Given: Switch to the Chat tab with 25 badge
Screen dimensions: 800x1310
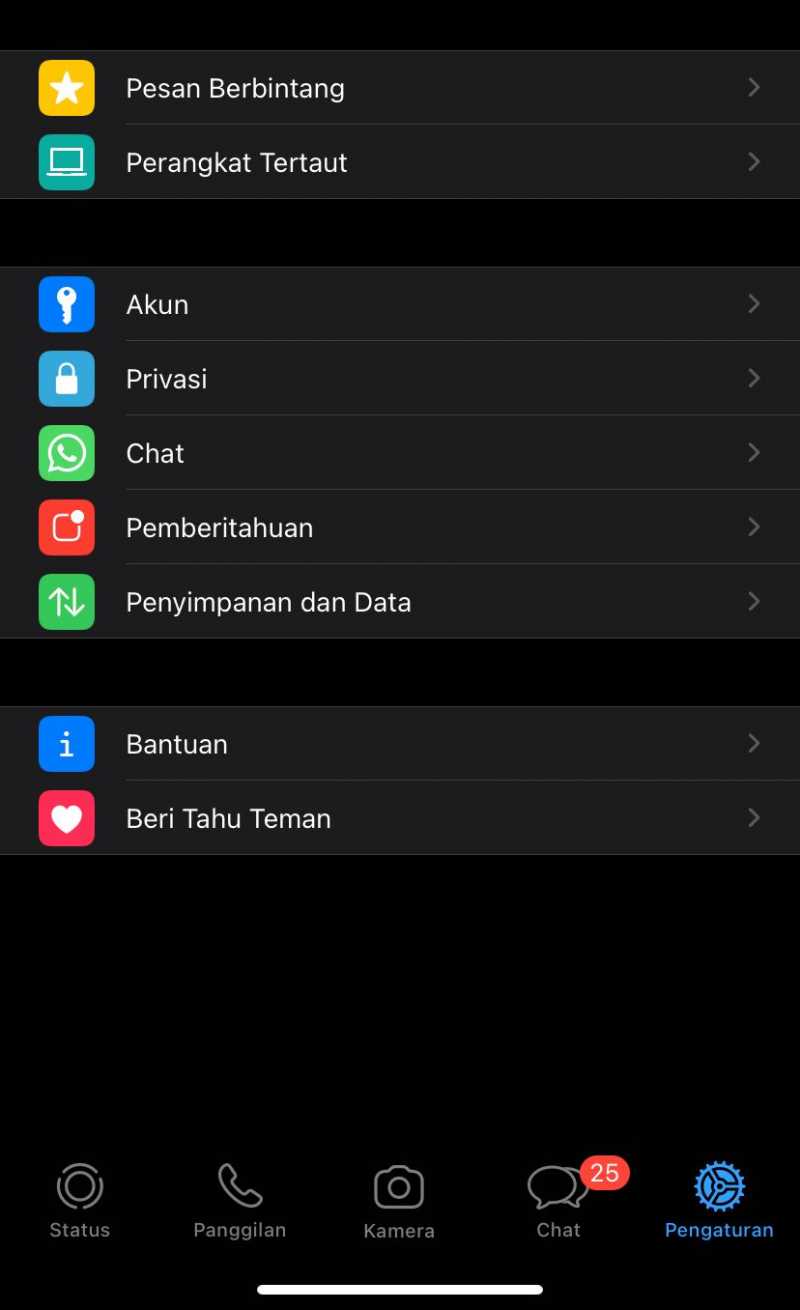Looking at the screenshot, I should tap(560, 1200).
